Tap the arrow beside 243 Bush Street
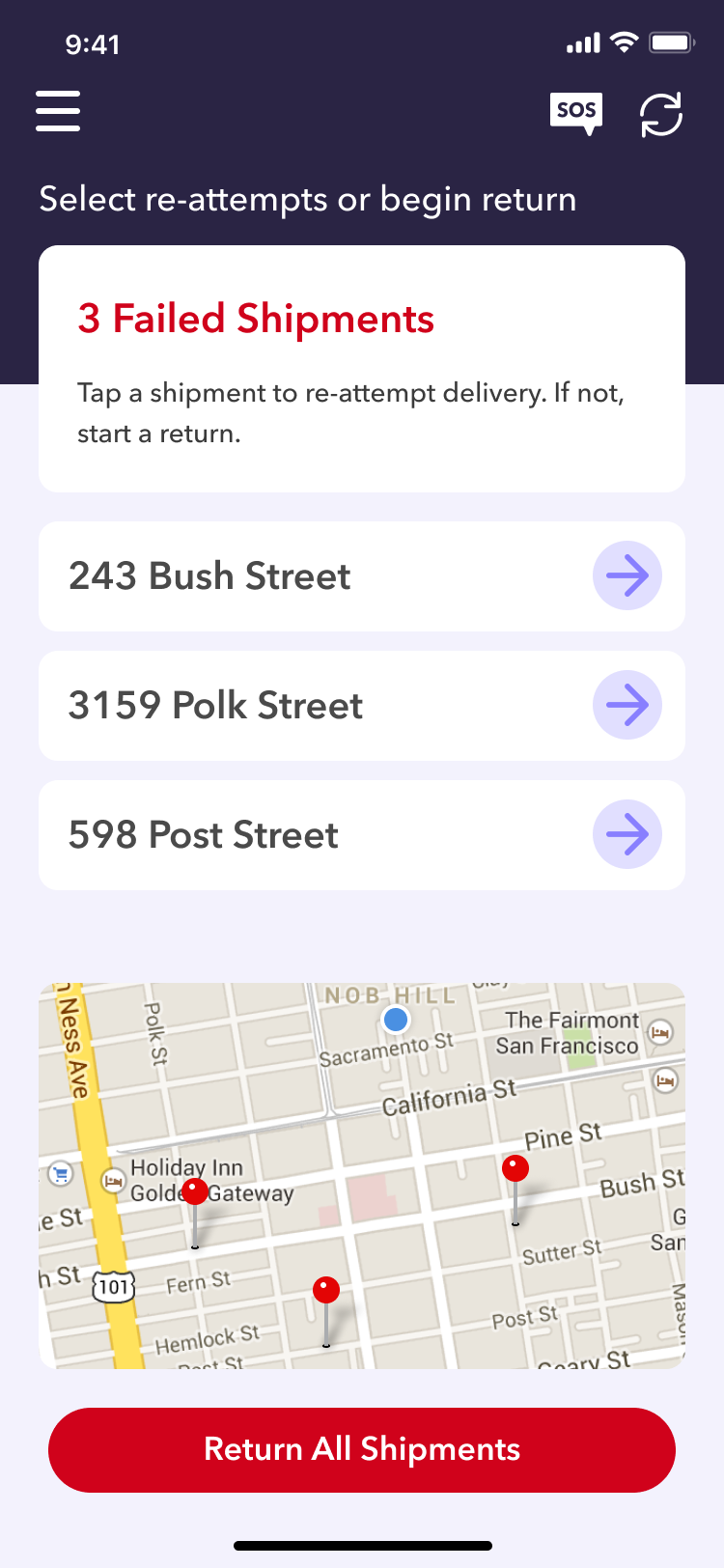 coord(627,575)
